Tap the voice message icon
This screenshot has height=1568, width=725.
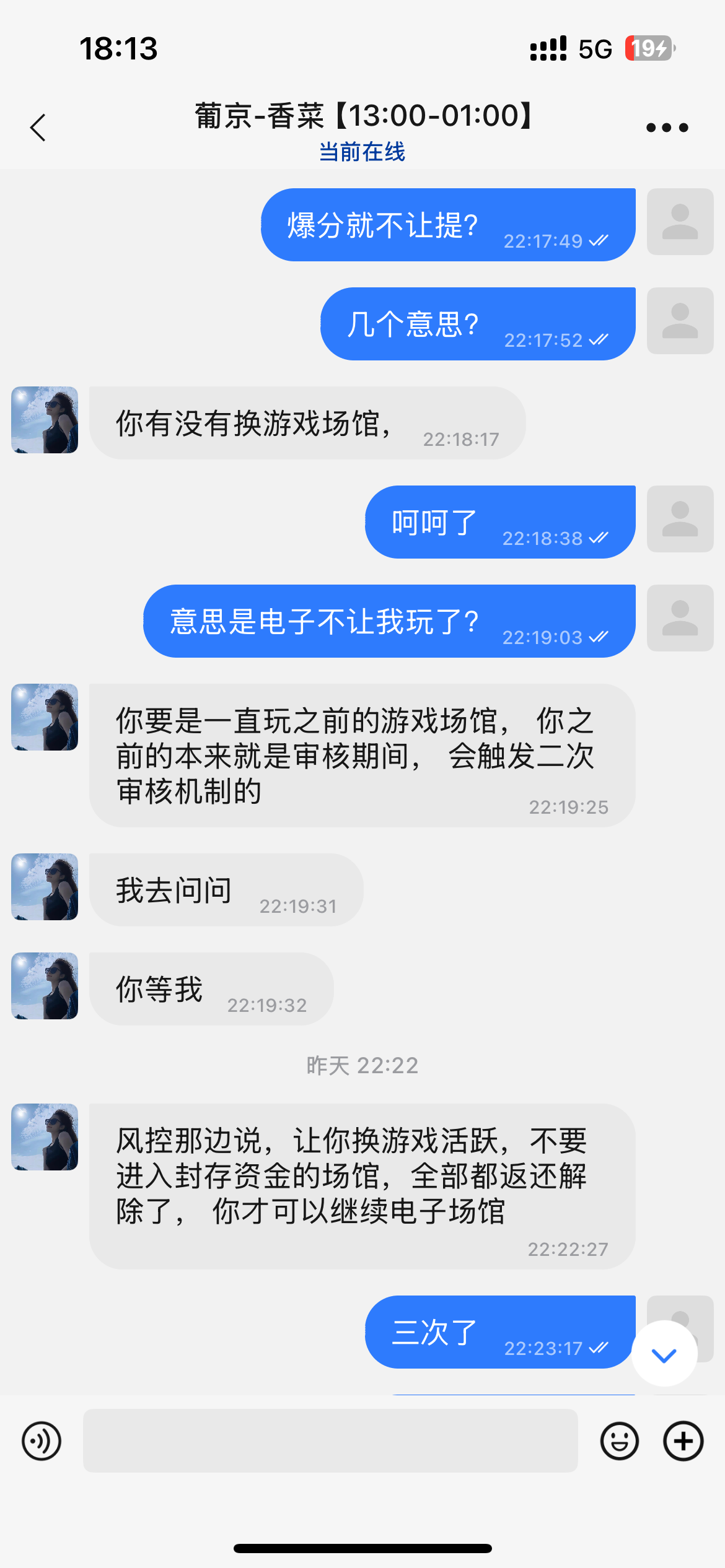42,1441
